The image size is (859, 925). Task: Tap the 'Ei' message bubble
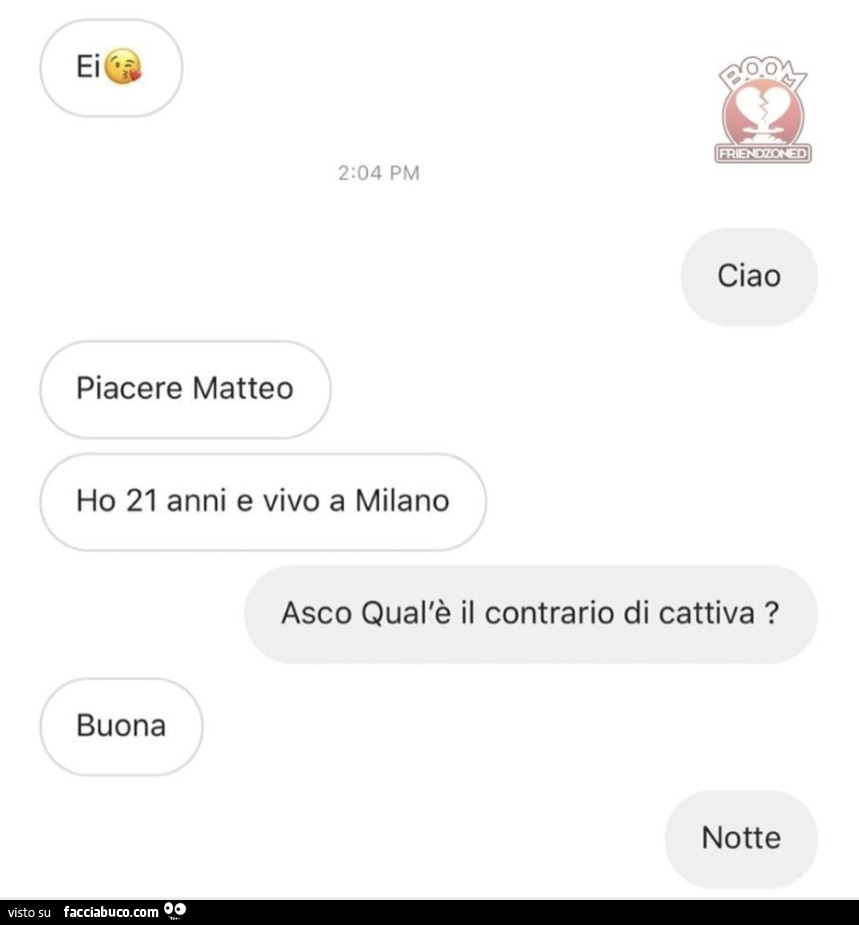(110, 67)
